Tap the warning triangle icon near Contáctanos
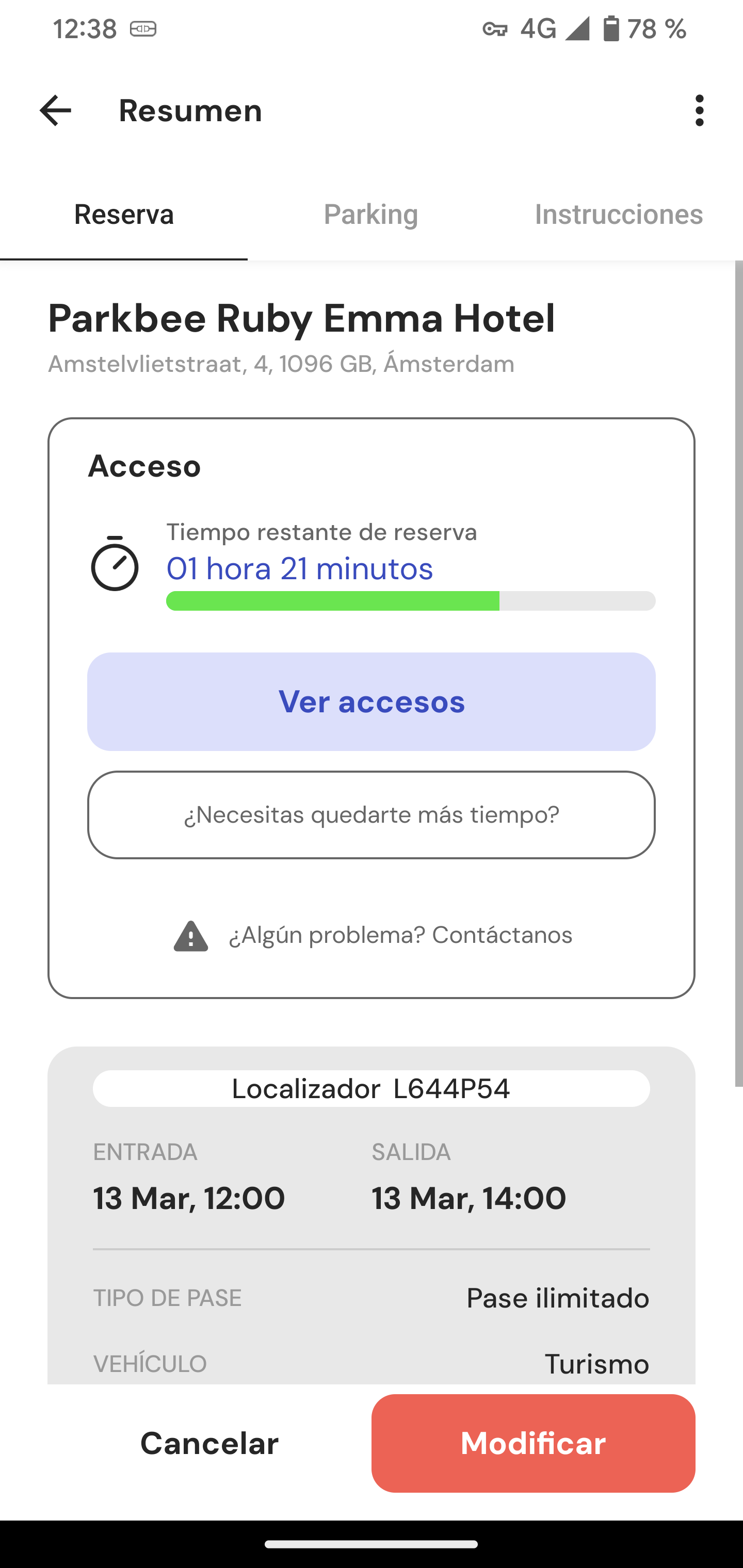 click(x=190, y=936)
